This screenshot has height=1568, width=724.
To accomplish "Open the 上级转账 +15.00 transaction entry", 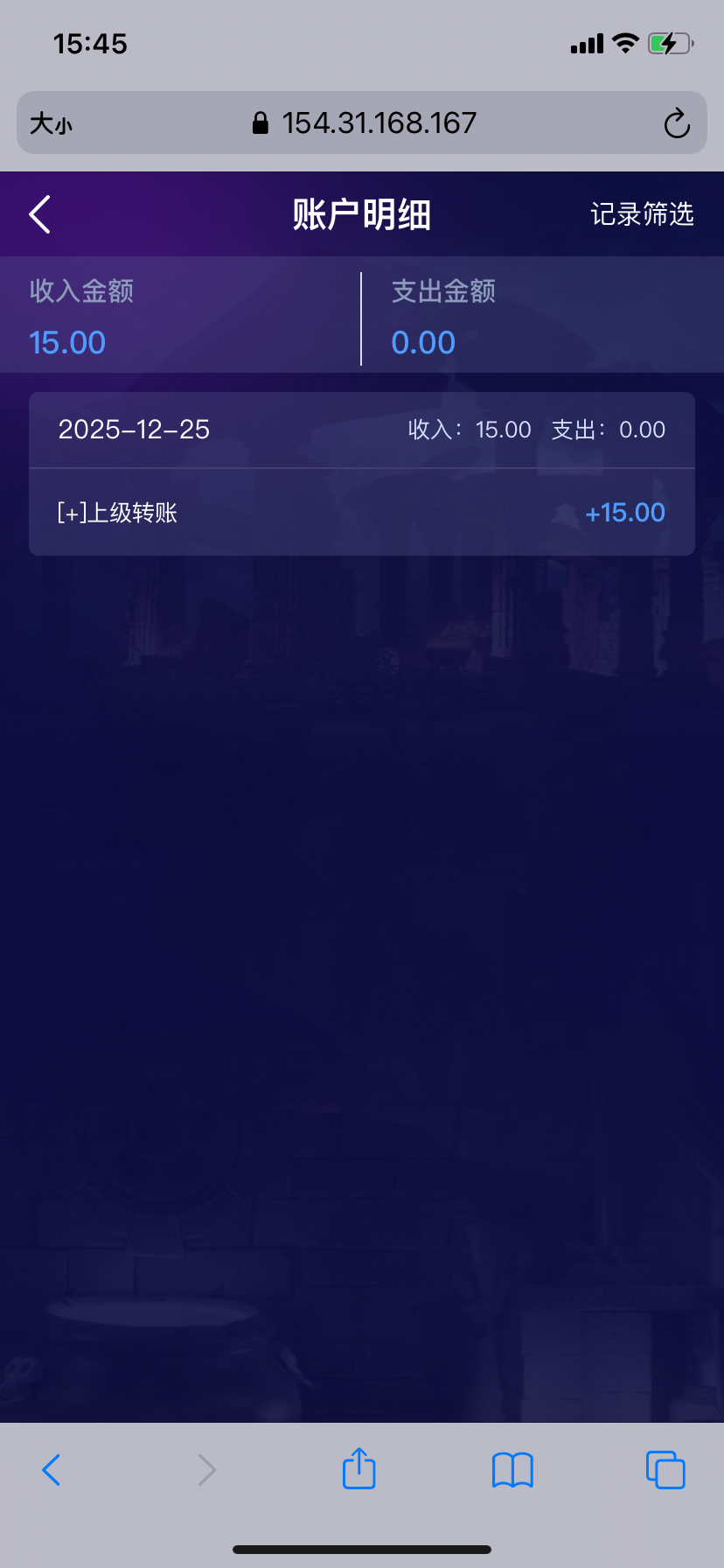I will pos(362,513).
